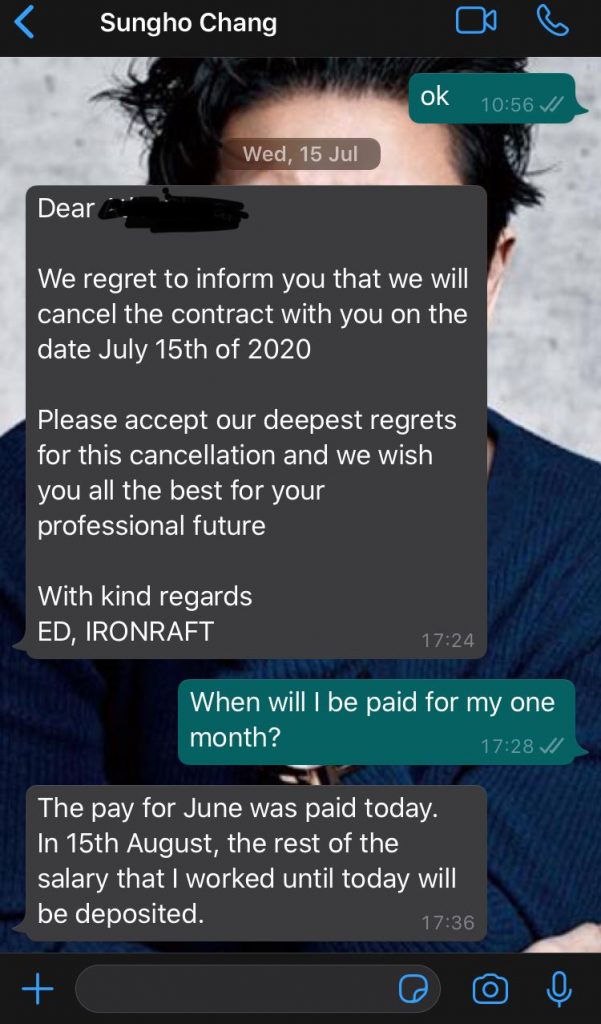Open Sungho Chang's contact info
The height and width of the screenshot is (1024, 601).
click(x=188, y=23)
